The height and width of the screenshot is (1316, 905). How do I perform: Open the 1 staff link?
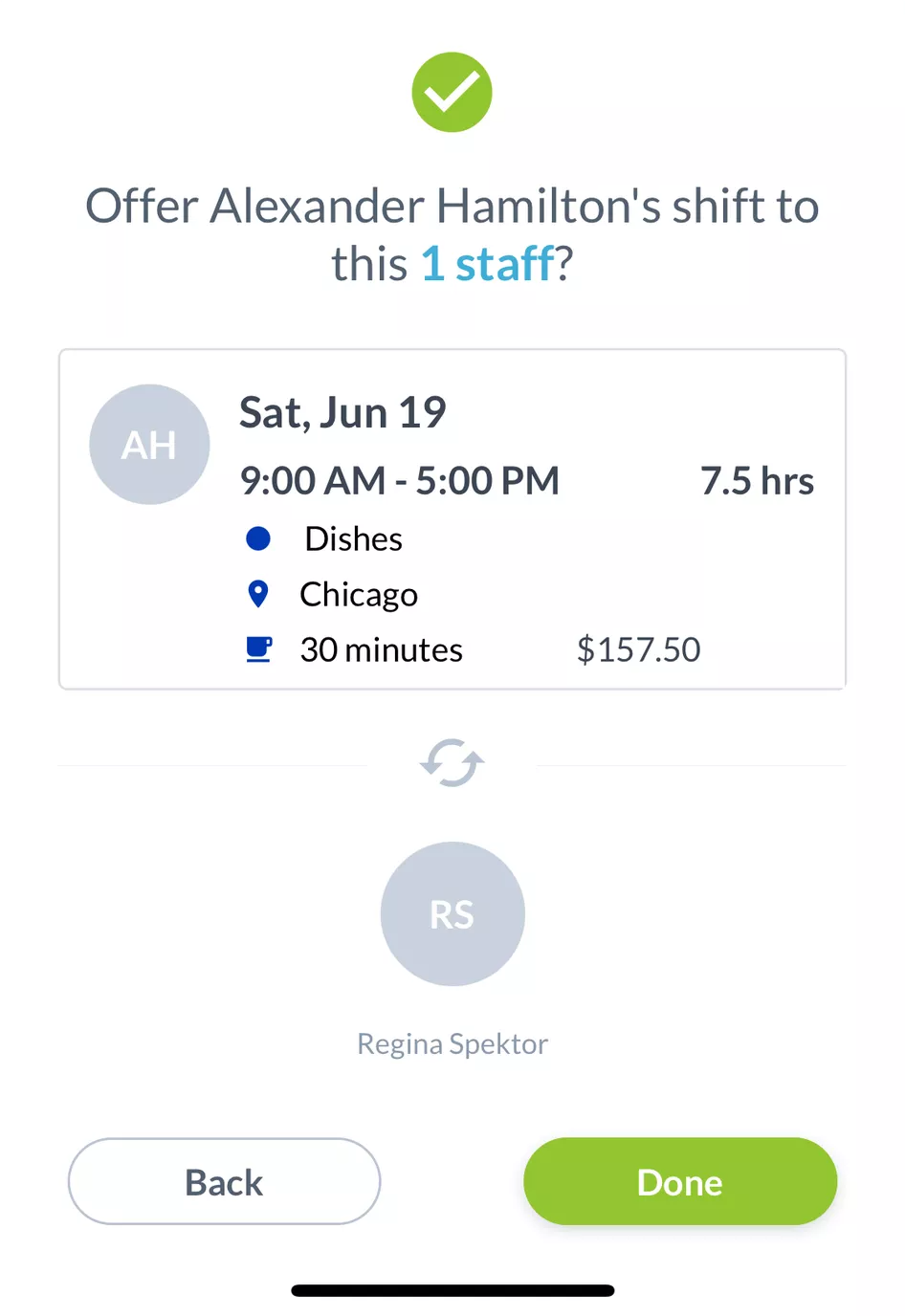tap(486, 264)
